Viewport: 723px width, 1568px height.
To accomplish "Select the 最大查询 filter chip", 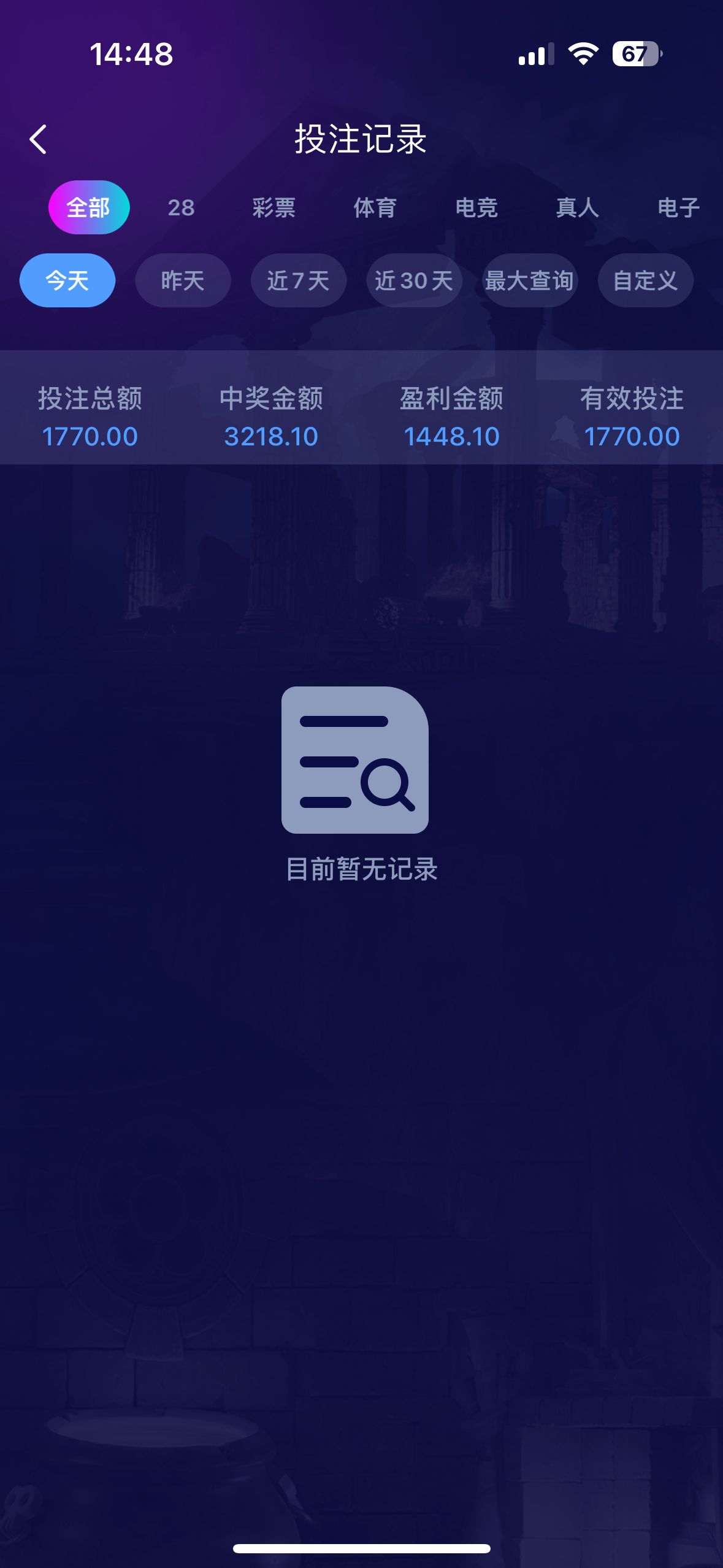I will [530, 280].
